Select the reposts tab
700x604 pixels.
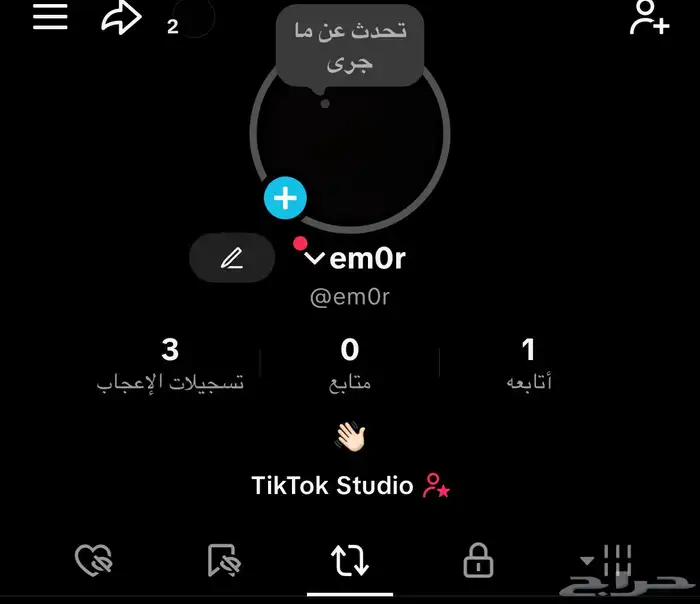(x=350, y=561)
